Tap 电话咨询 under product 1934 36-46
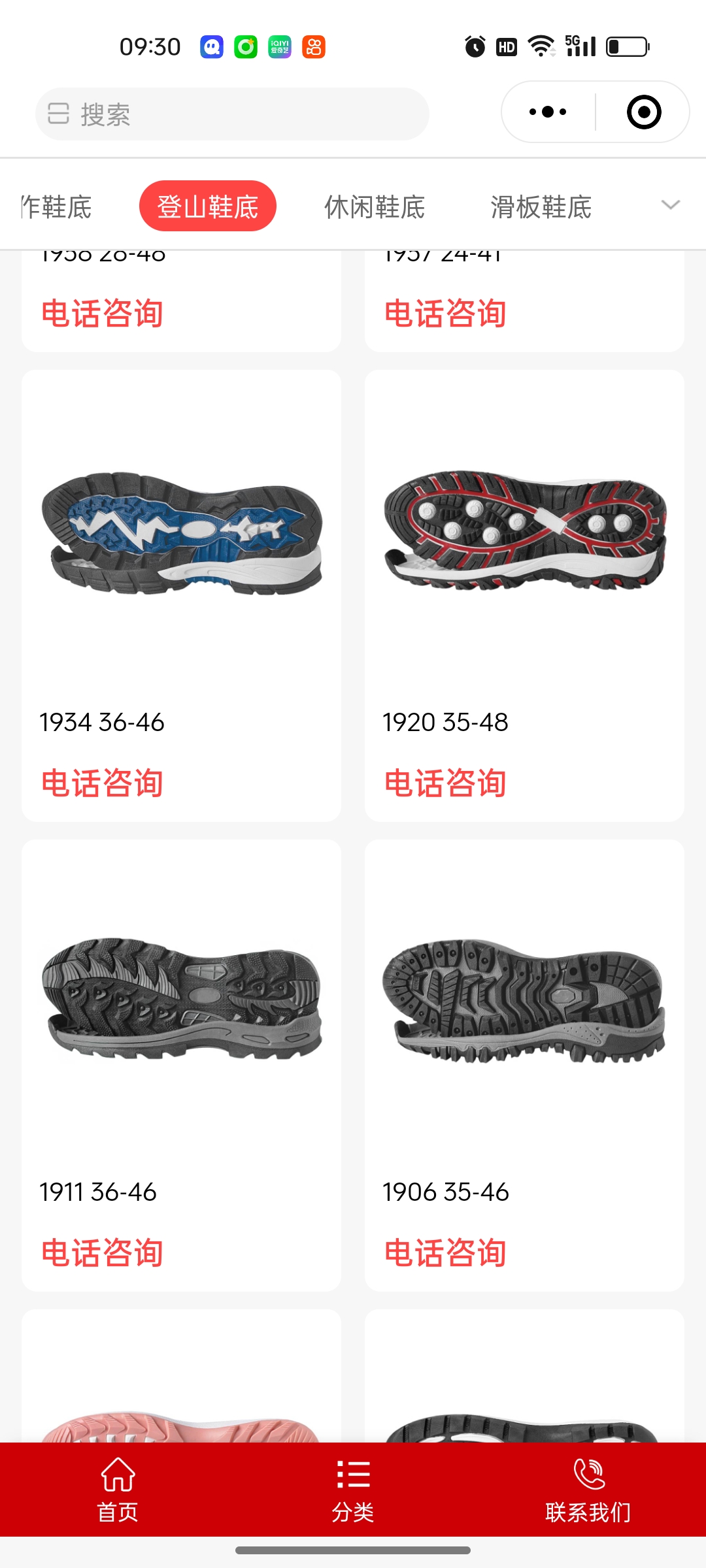This screenshot has width=706, height=1568. (102, 783)
